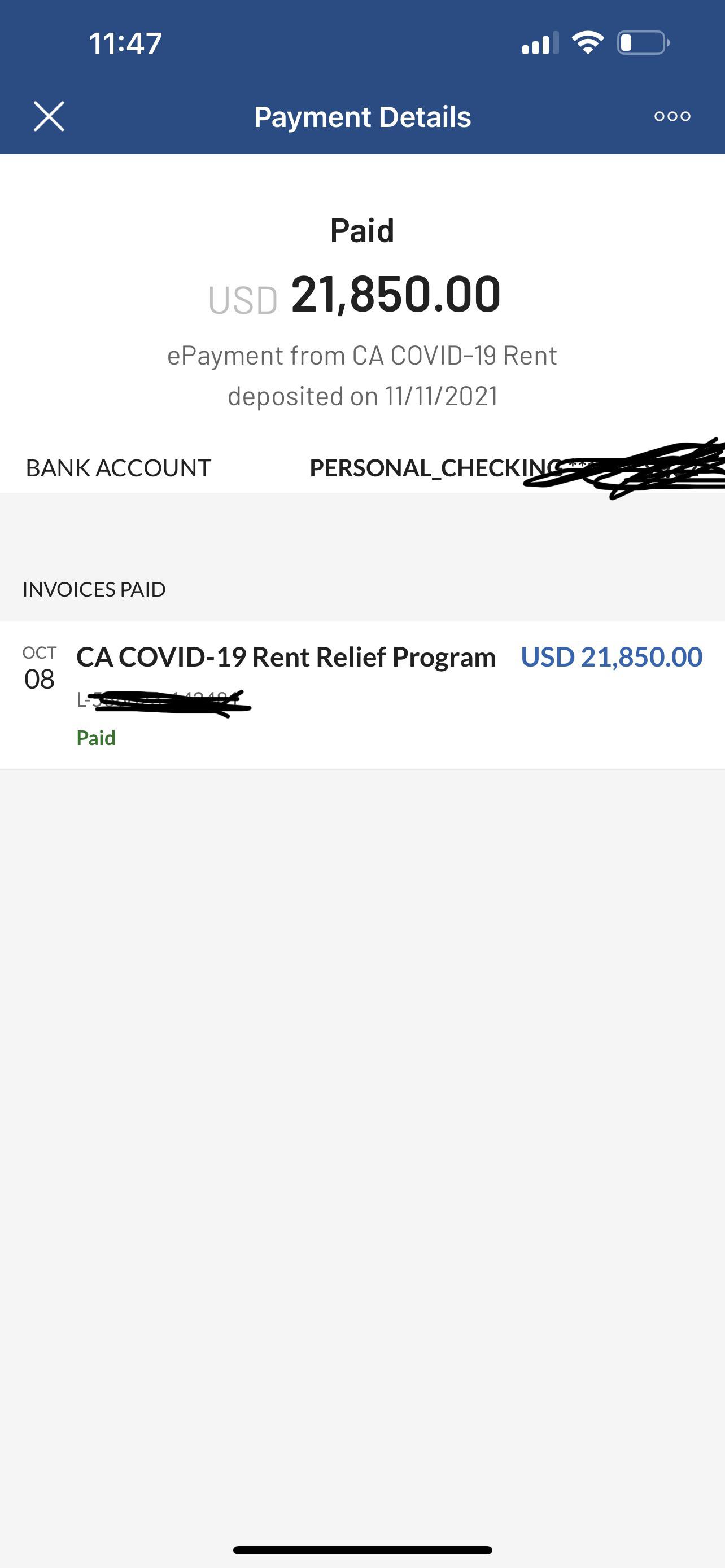This screenshot has width=725, height=1568.
Task: Tap the green Paid status label
Action: [x=95, y=737]
